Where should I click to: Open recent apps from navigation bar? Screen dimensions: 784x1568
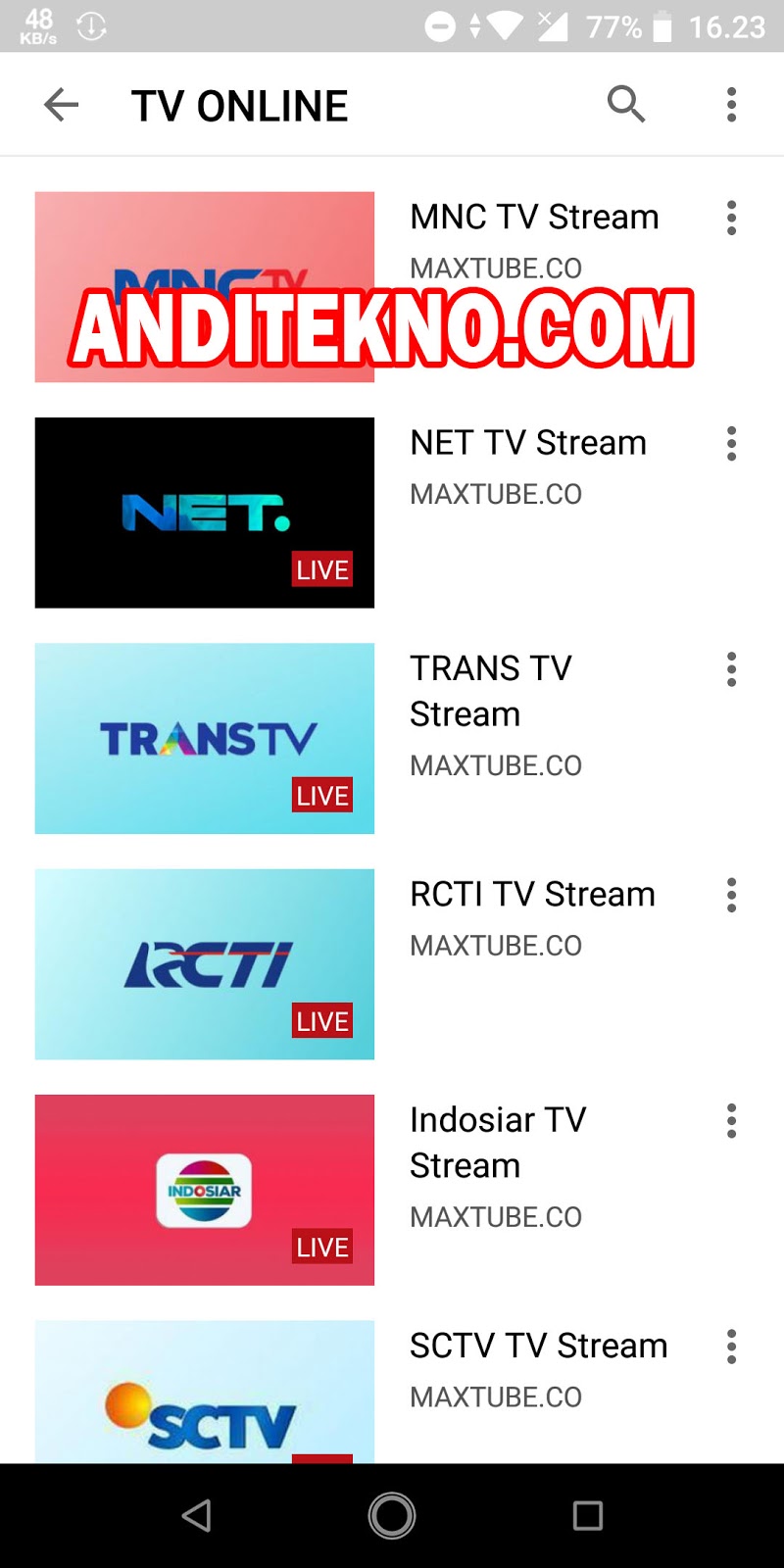[588, 1516]
